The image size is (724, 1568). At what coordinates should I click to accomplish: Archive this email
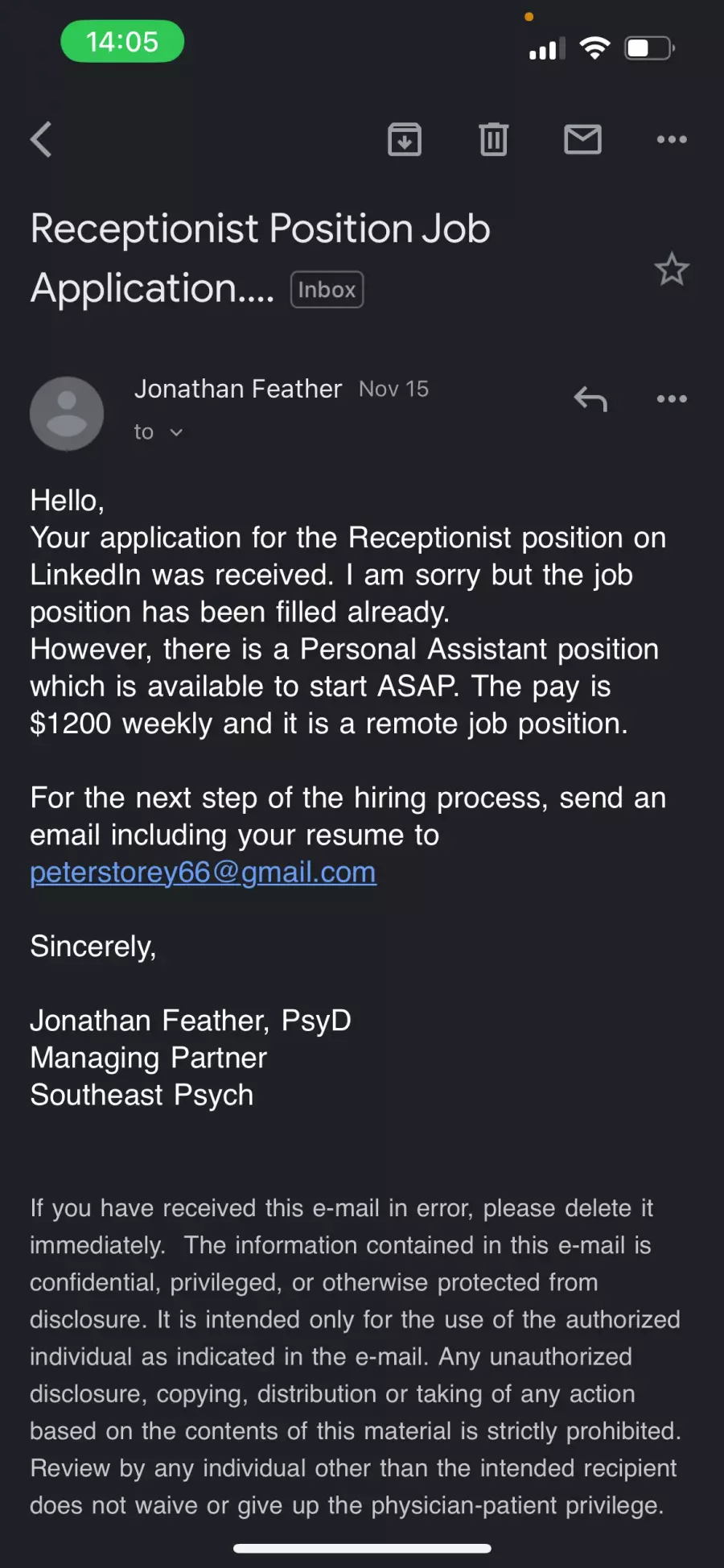[x=405, y=139]
